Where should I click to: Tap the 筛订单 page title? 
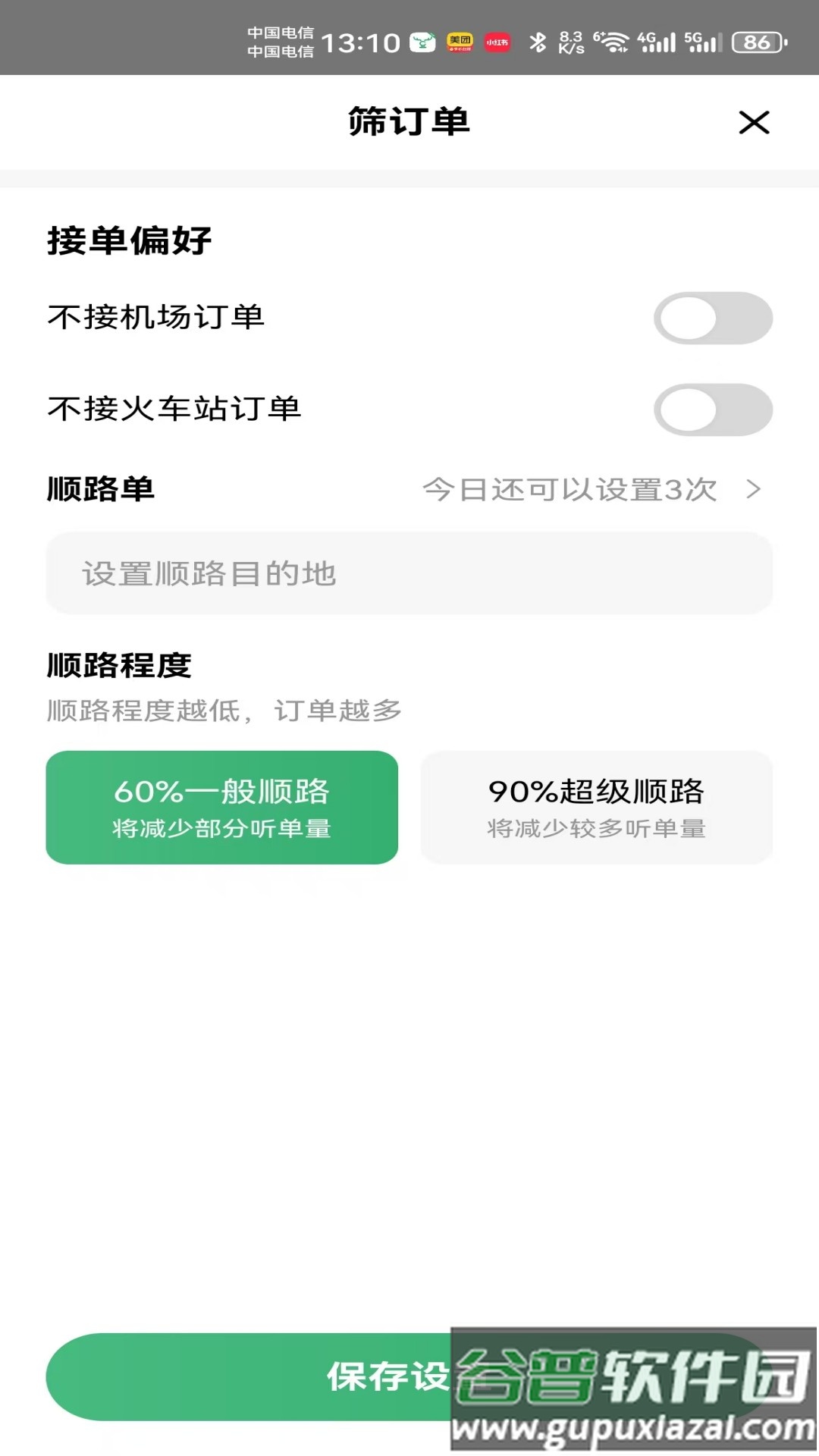click(409, 121)
